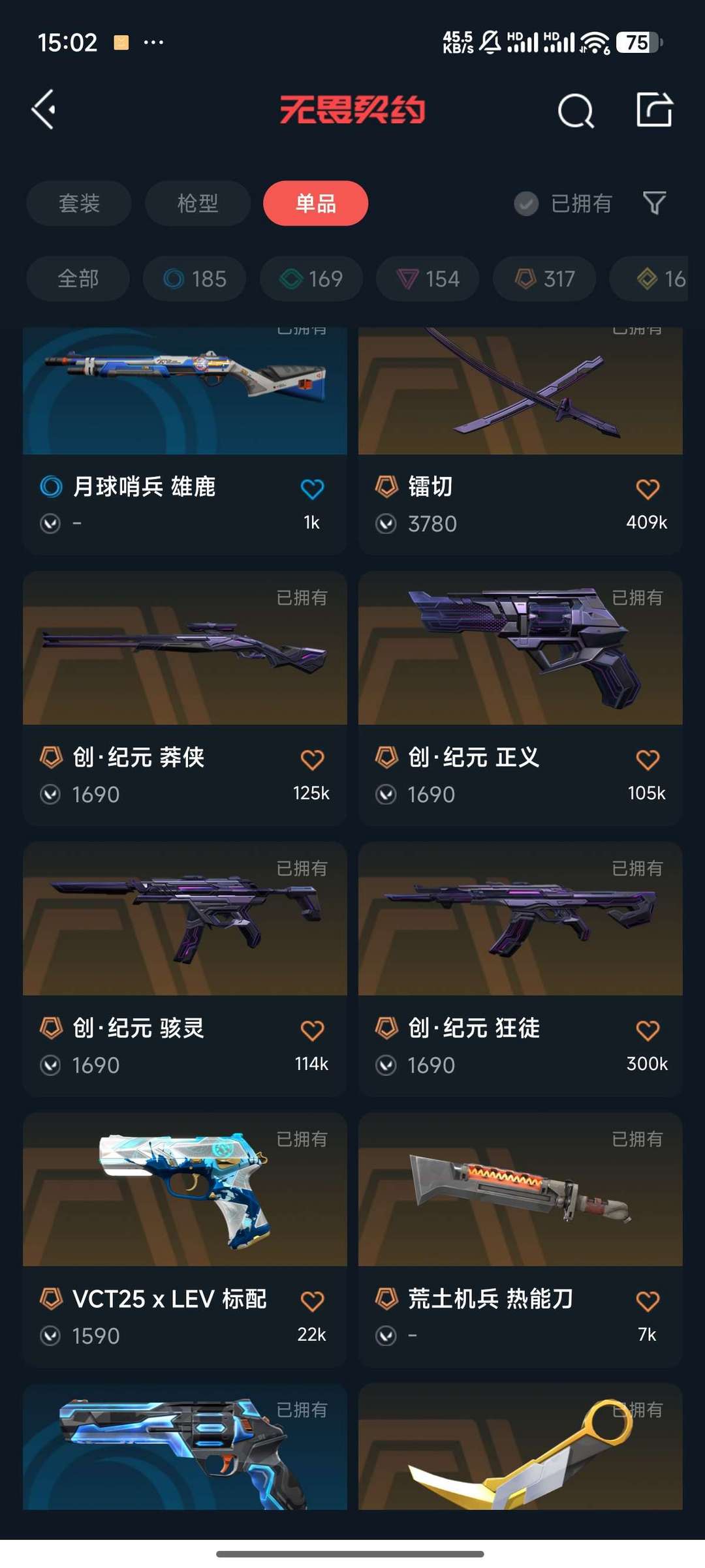Like the 创·纪元 狂徒 skin

tap(648, 1030)
